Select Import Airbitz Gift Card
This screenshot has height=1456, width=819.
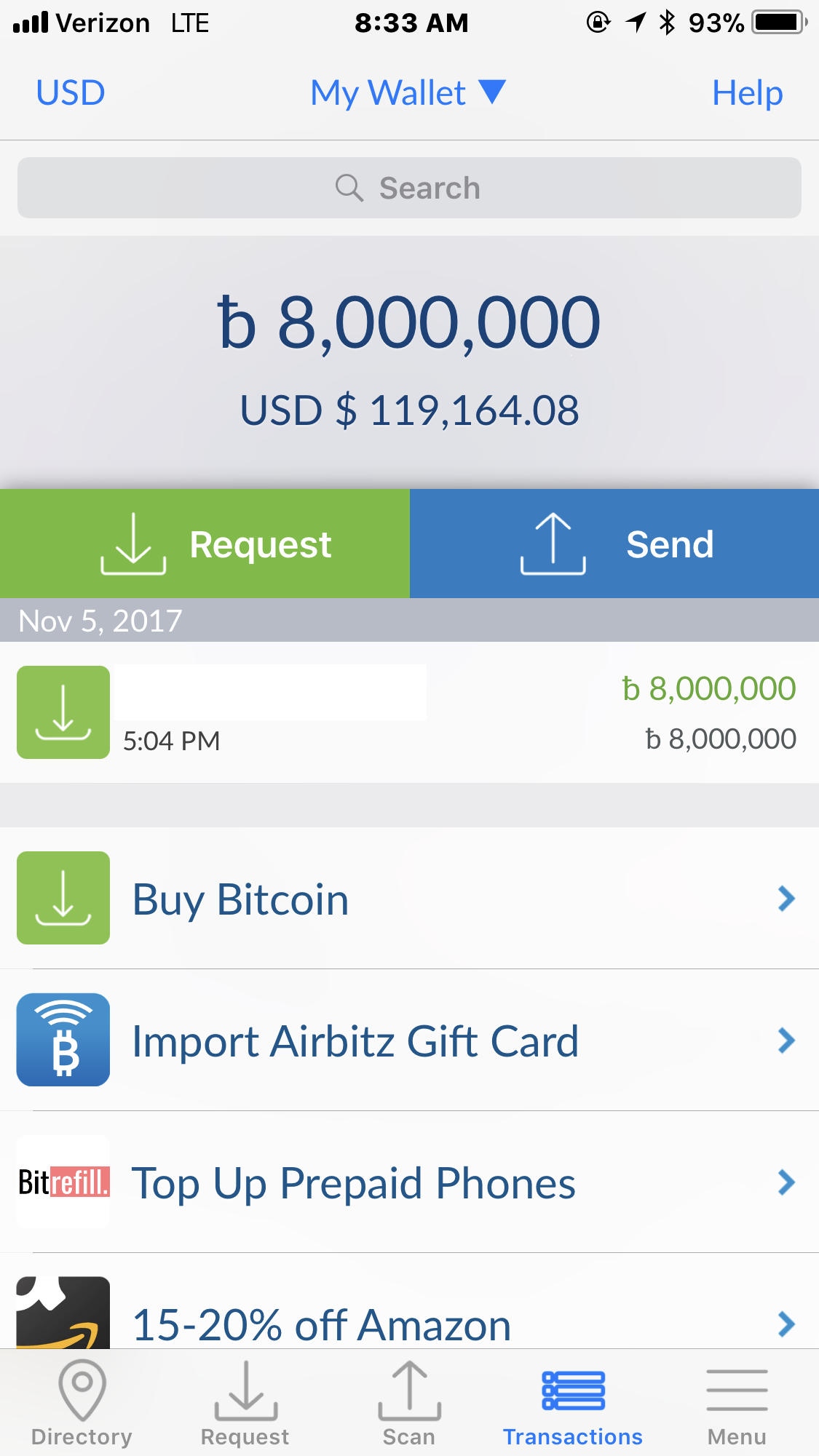409,1040
